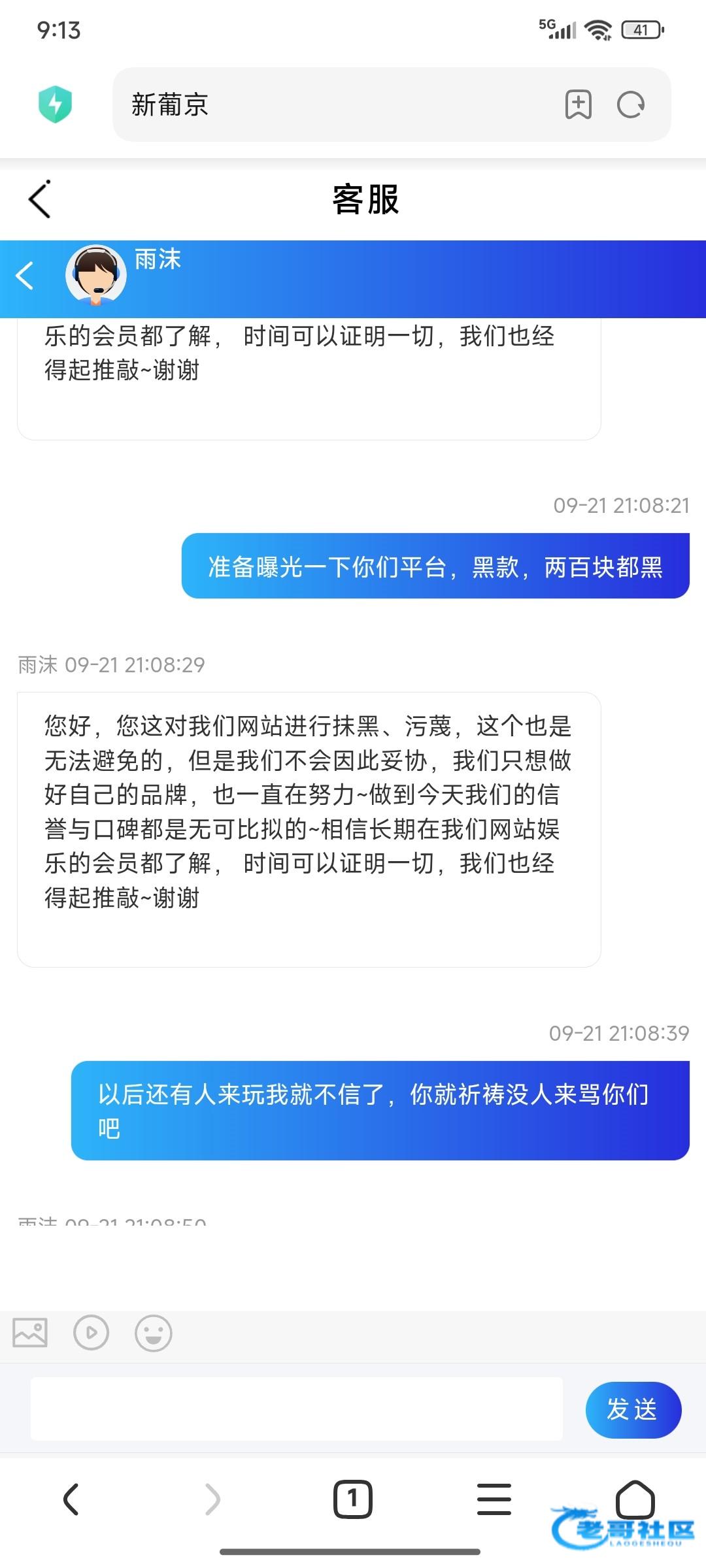The height and width of the screenshot is (1568, 706).
Task: Tap the 发送 button
Action: [x=633, y=1409]
